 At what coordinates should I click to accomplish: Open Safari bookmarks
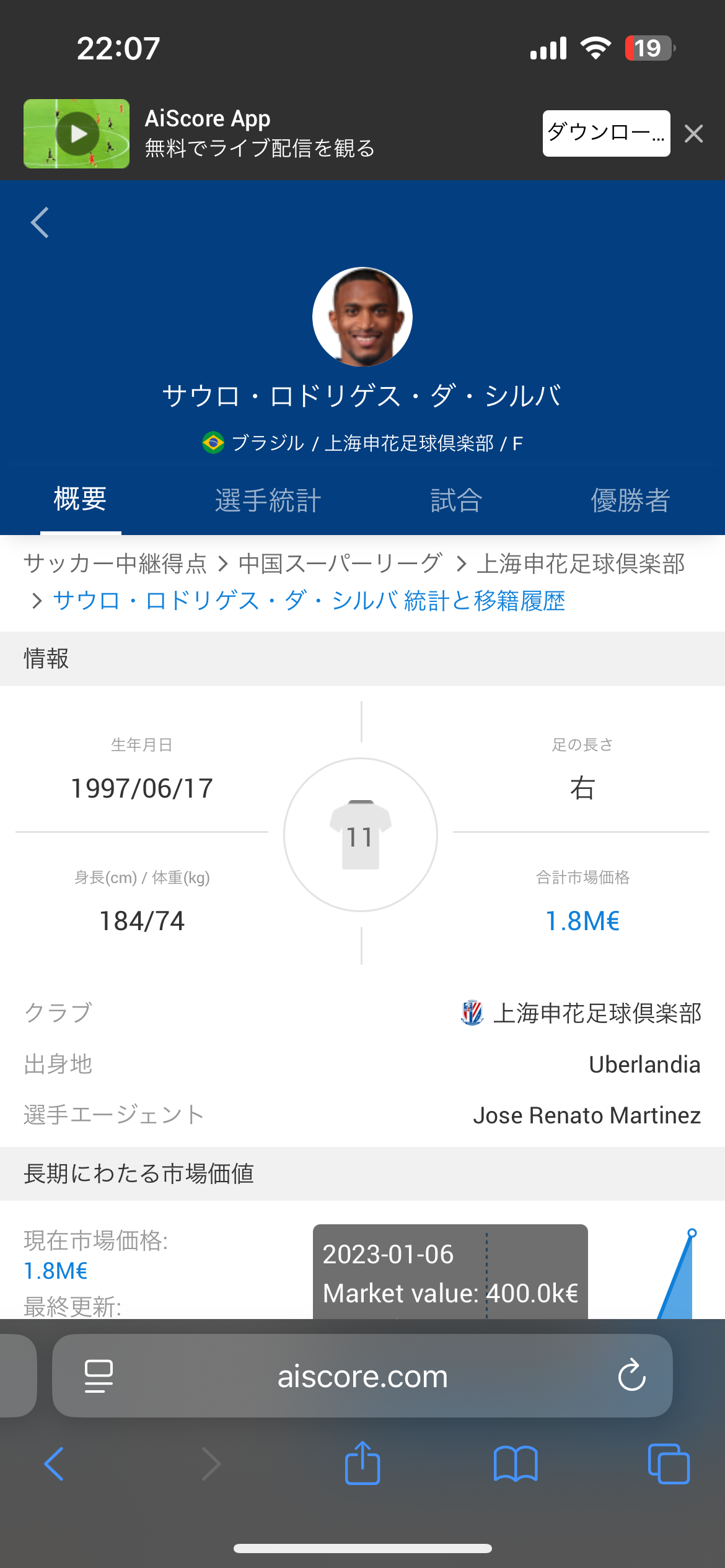(x=516, y=1464)
